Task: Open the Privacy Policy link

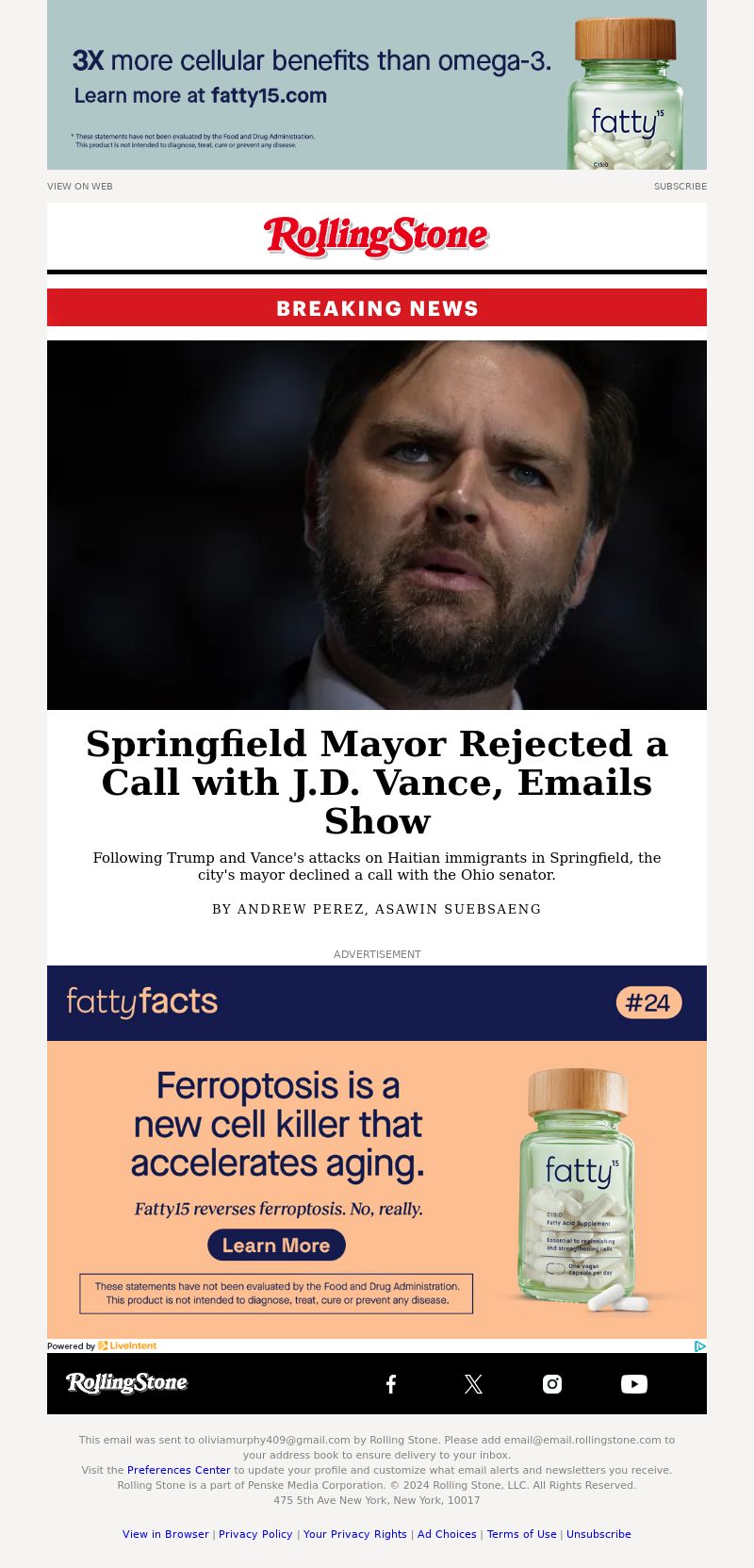Action: point(255,1534)
